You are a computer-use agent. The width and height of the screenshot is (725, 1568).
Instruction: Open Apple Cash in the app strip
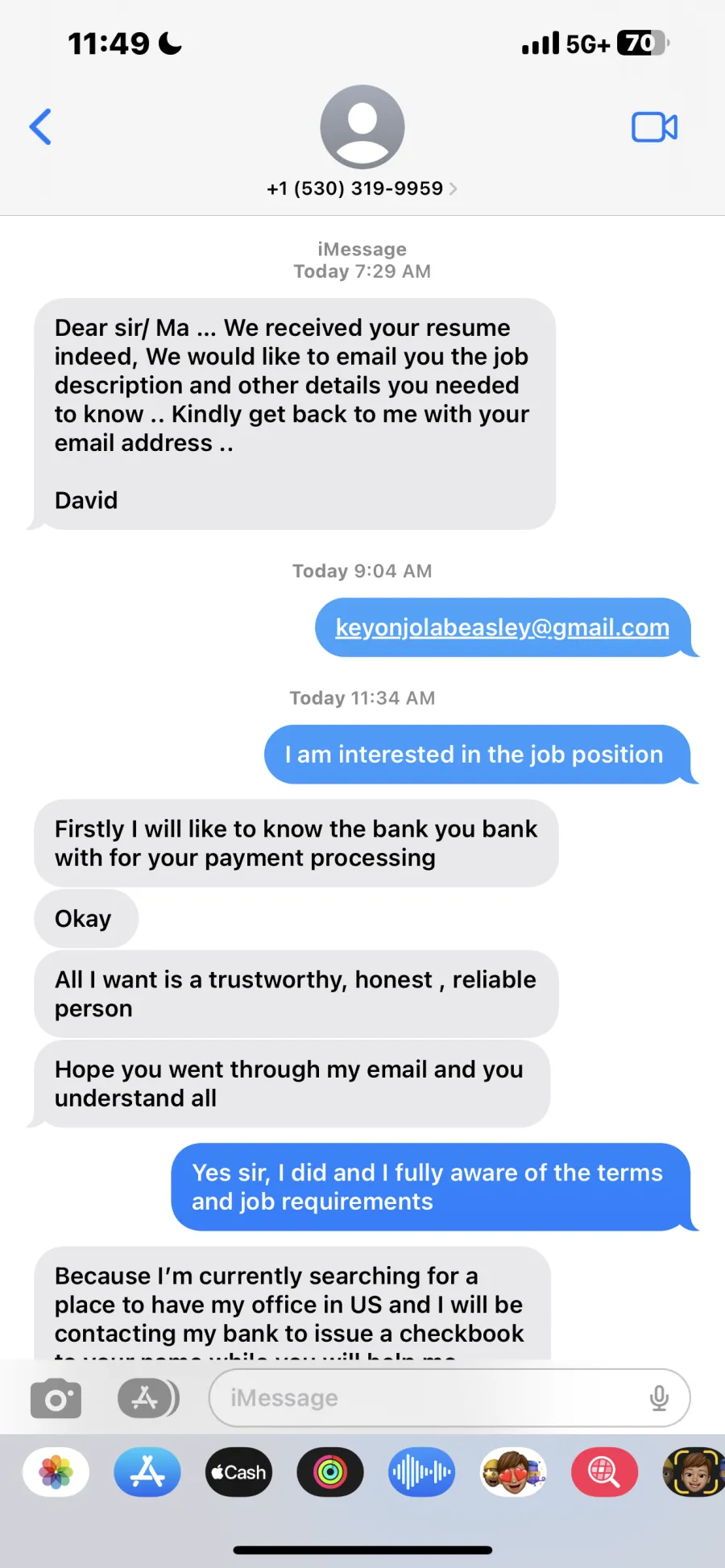[x=238, y=1472]
